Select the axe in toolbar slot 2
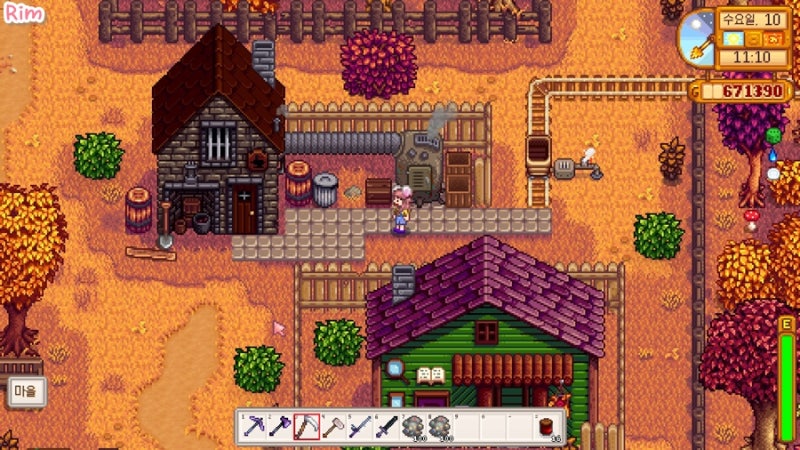 281,427
